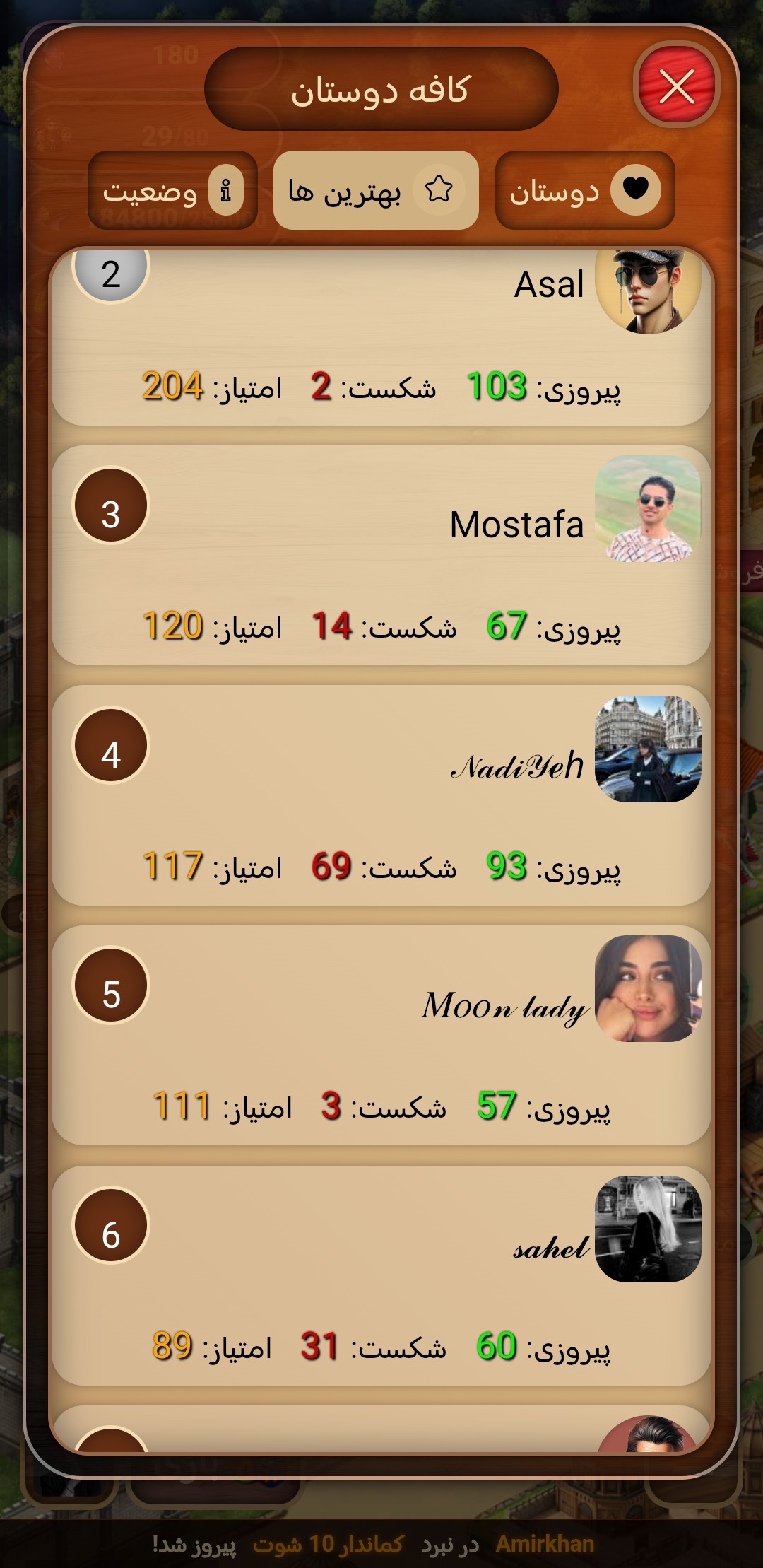View Mostafa's leaderboard card

pyautogui.click(x=381, y=555)
